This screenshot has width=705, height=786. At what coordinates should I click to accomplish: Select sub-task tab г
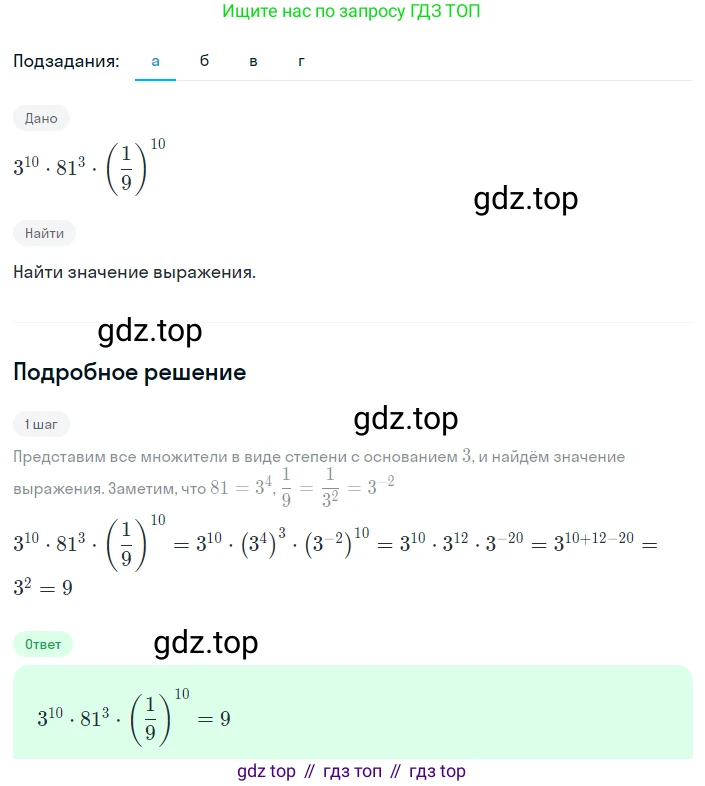[301, 61]
